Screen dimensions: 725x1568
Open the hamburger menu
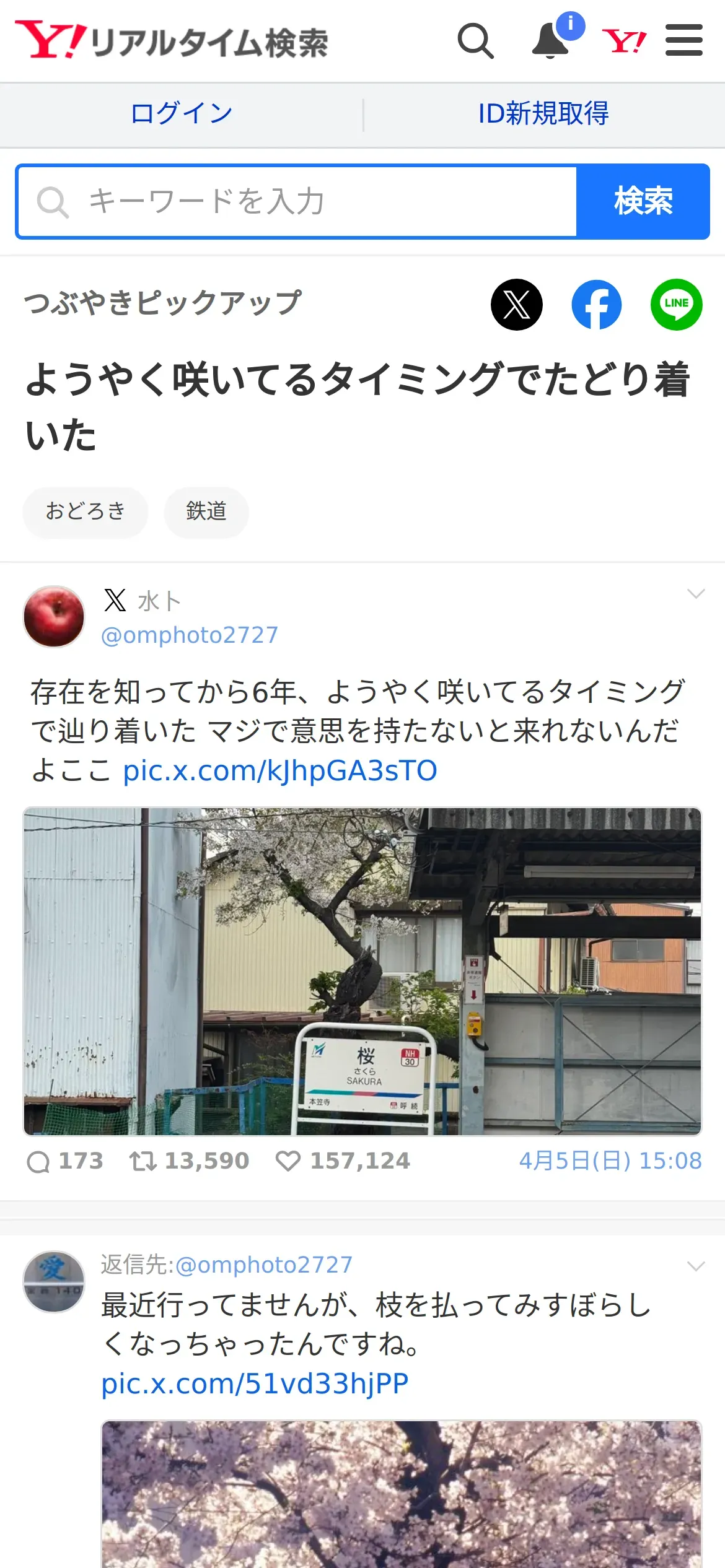683,40
